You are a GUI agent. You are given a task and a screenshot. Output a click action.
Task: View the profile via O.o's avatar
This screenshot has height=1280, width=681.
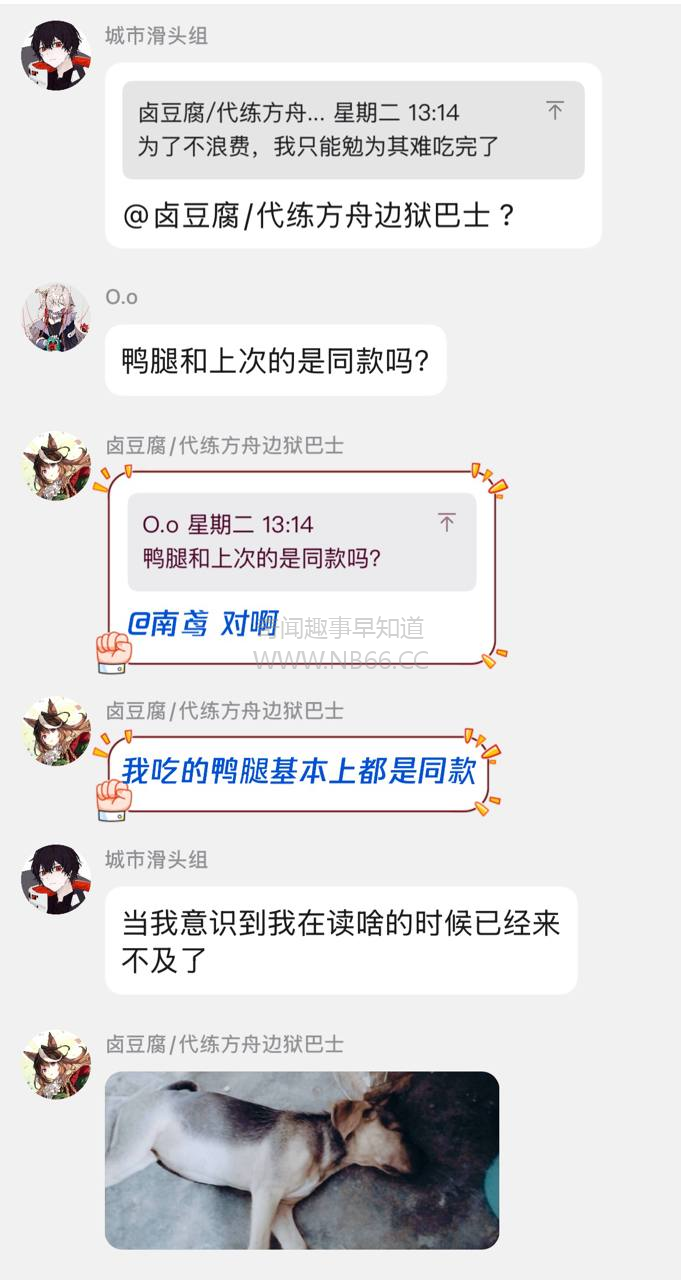coord(56,317)
